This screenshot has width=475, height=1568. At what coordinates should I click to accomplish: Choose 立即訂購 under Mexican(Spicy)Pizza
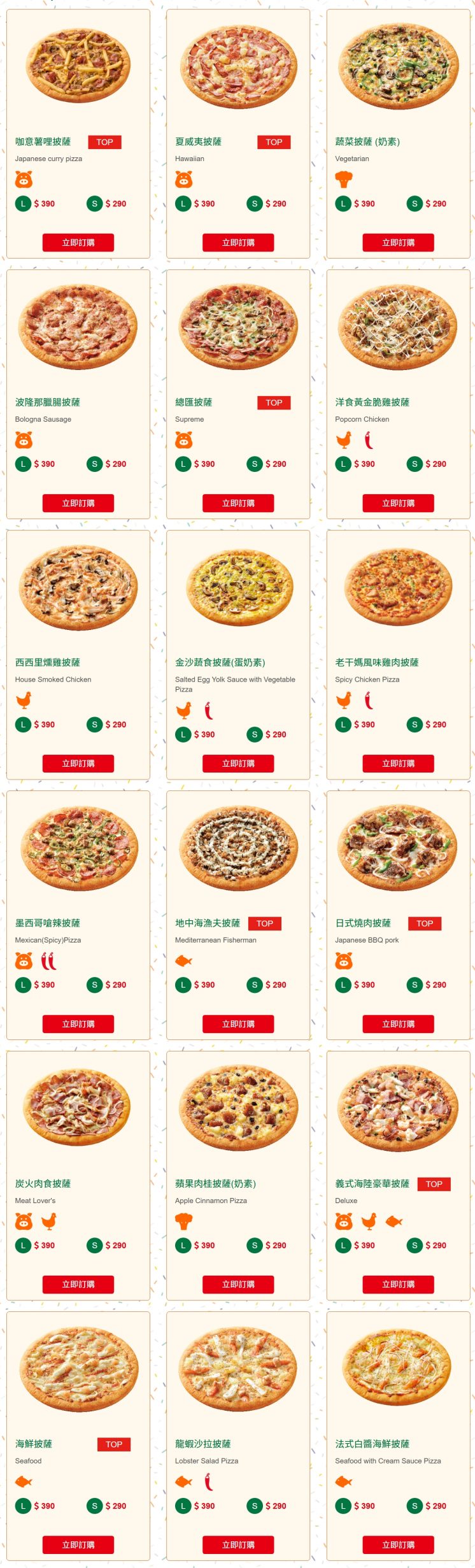[78, 1023]
